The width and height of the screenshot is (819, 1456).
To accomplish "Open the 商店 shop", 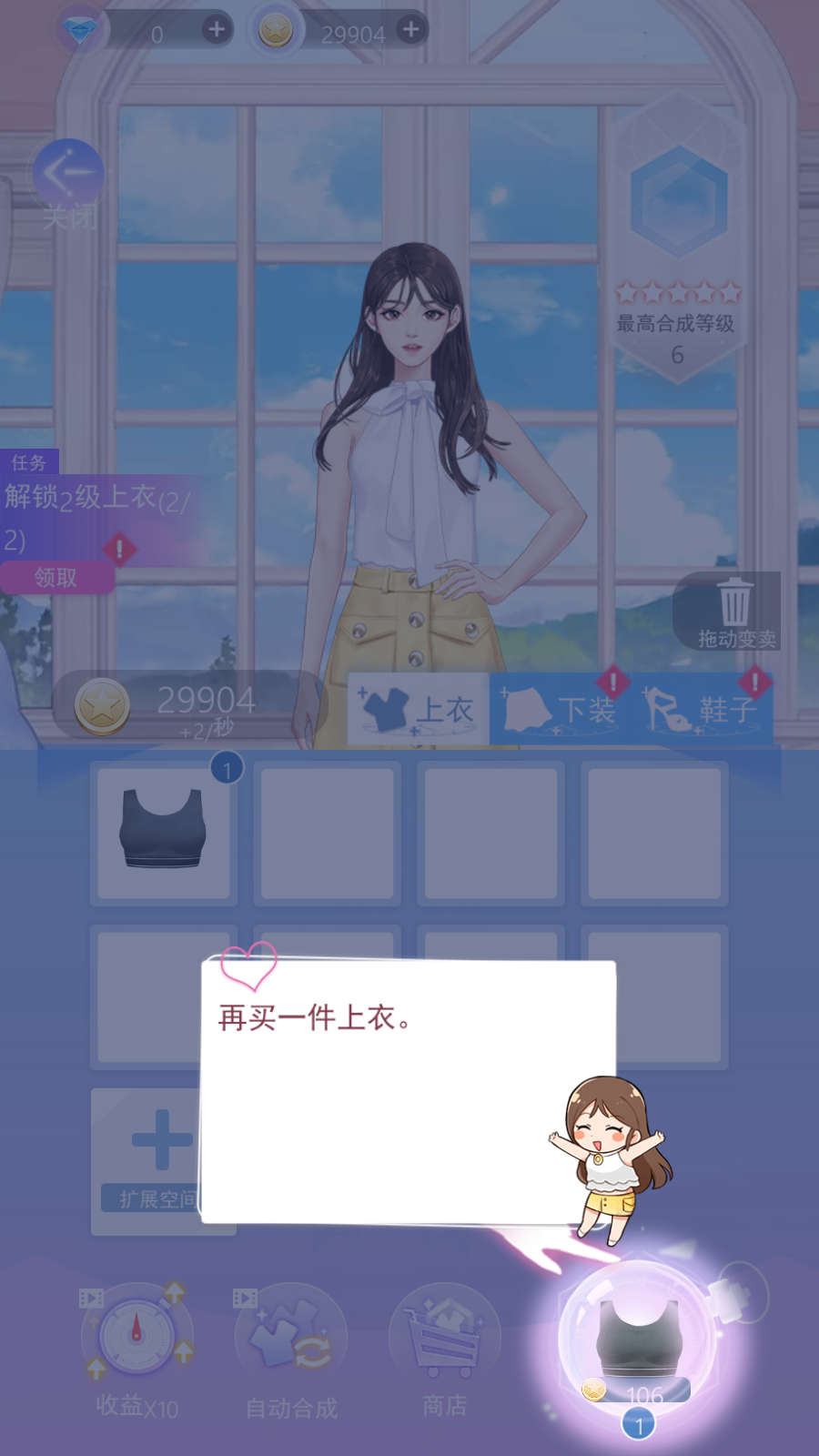I will [445, 1342].
